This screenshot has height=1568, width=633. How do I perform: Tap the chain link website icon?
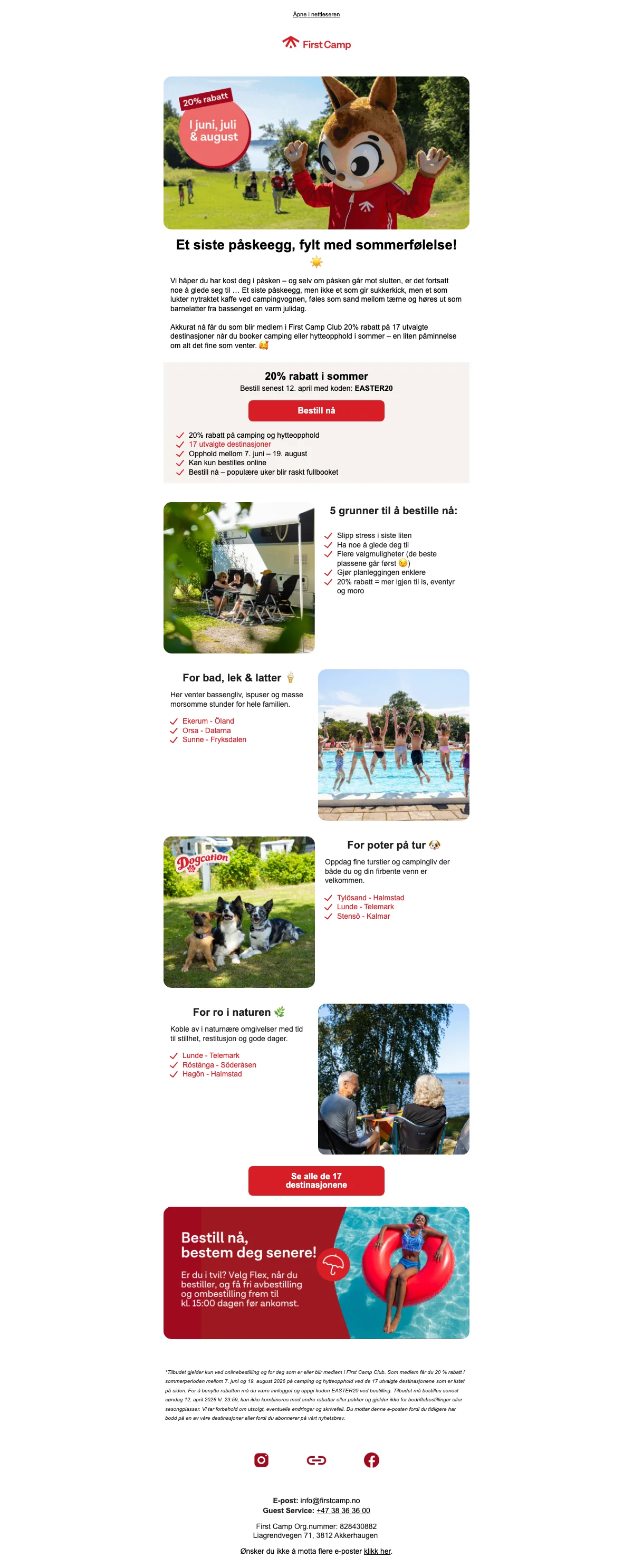316,1460
